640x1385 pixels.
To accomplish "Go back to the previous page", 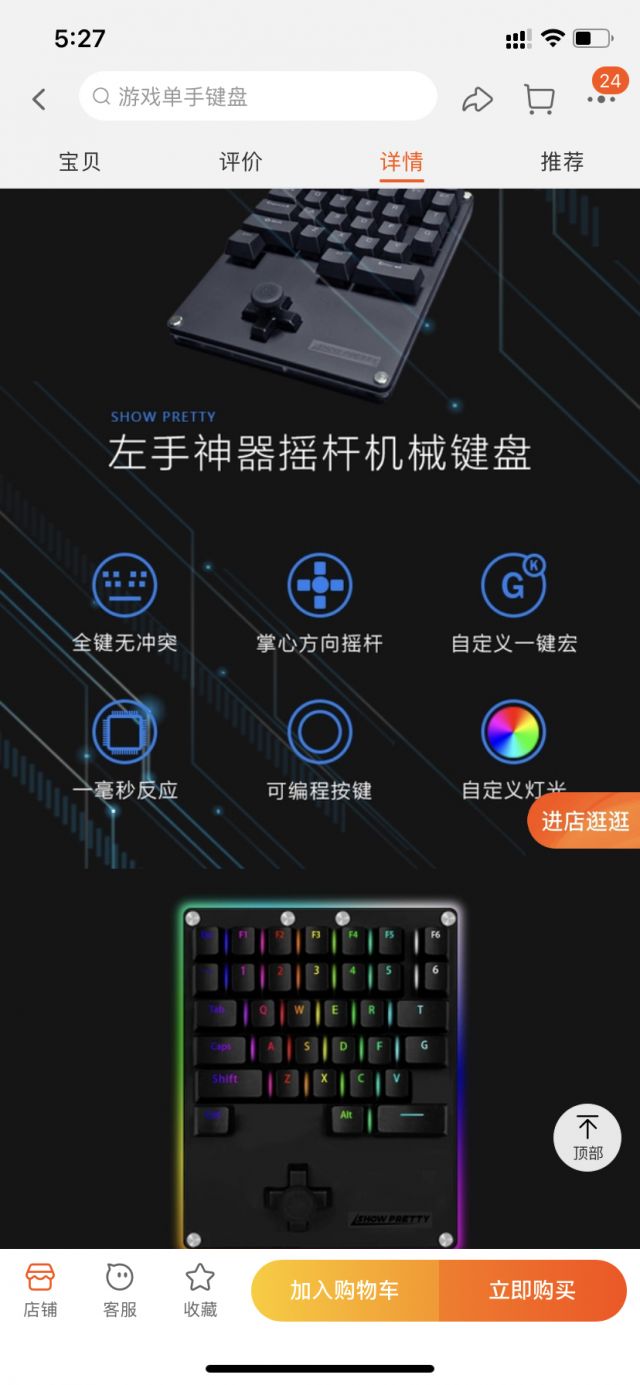I will pyautogui.click(x=39, y=98).
